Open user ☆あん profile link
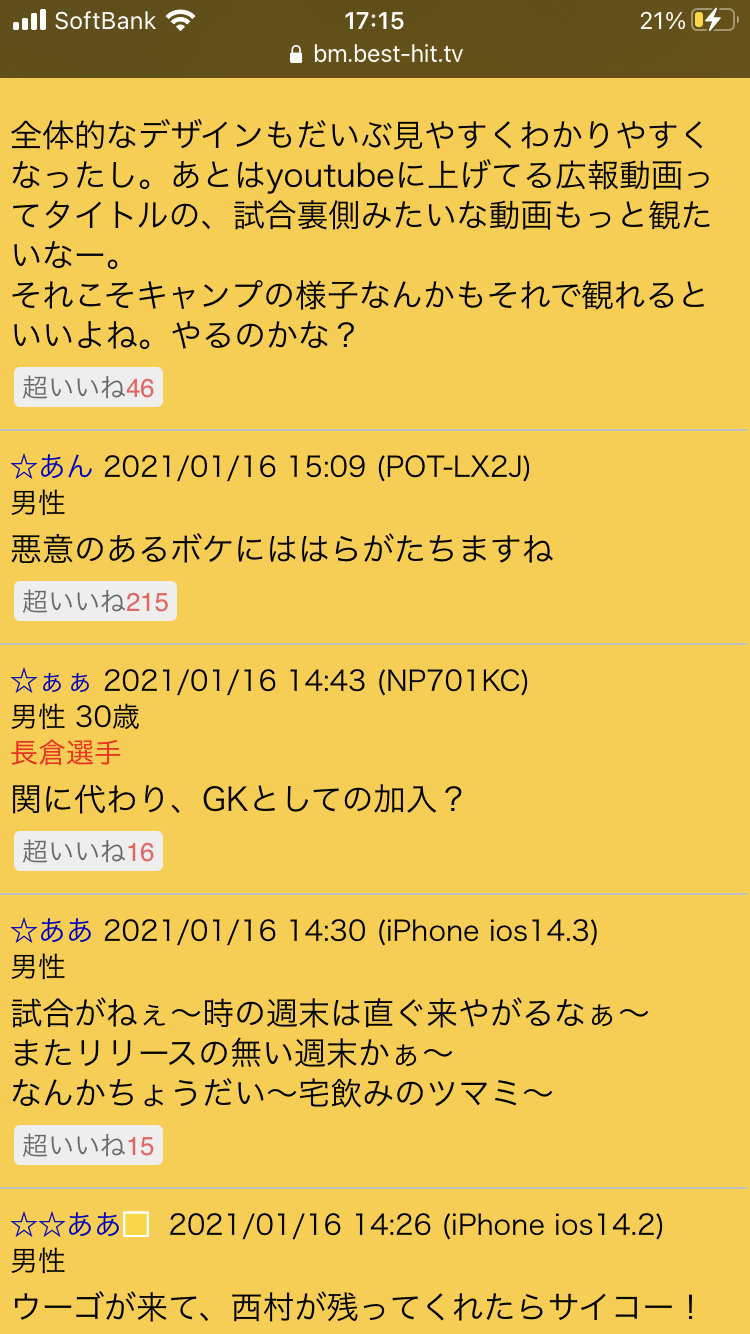 pos(52,465)
